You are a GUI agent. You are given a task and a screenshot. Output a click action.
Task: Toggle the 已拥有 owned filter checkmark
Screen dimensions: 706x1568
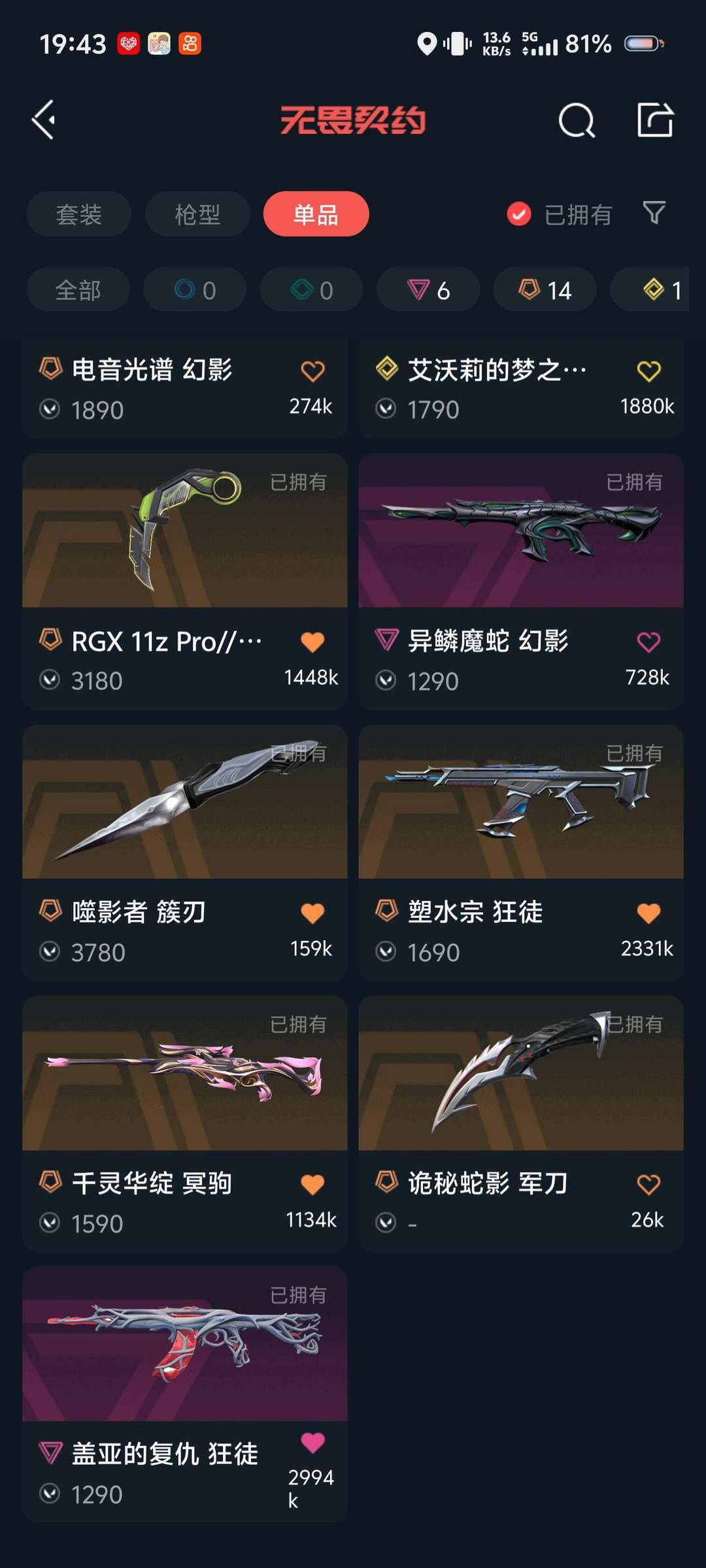pos(518,214)
